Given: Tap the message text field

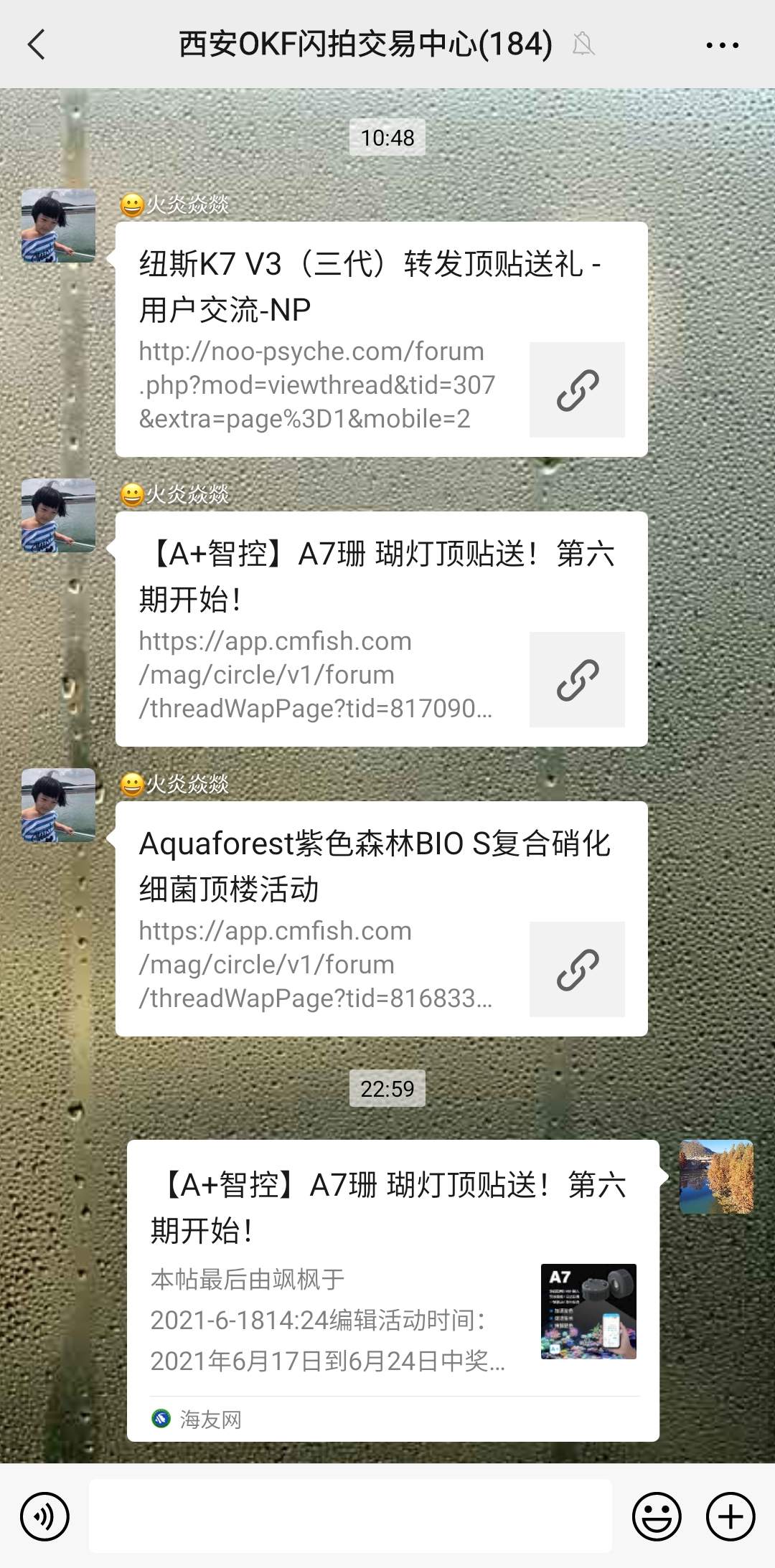Looking at the screenshot, I should [x=350, y=1516].
